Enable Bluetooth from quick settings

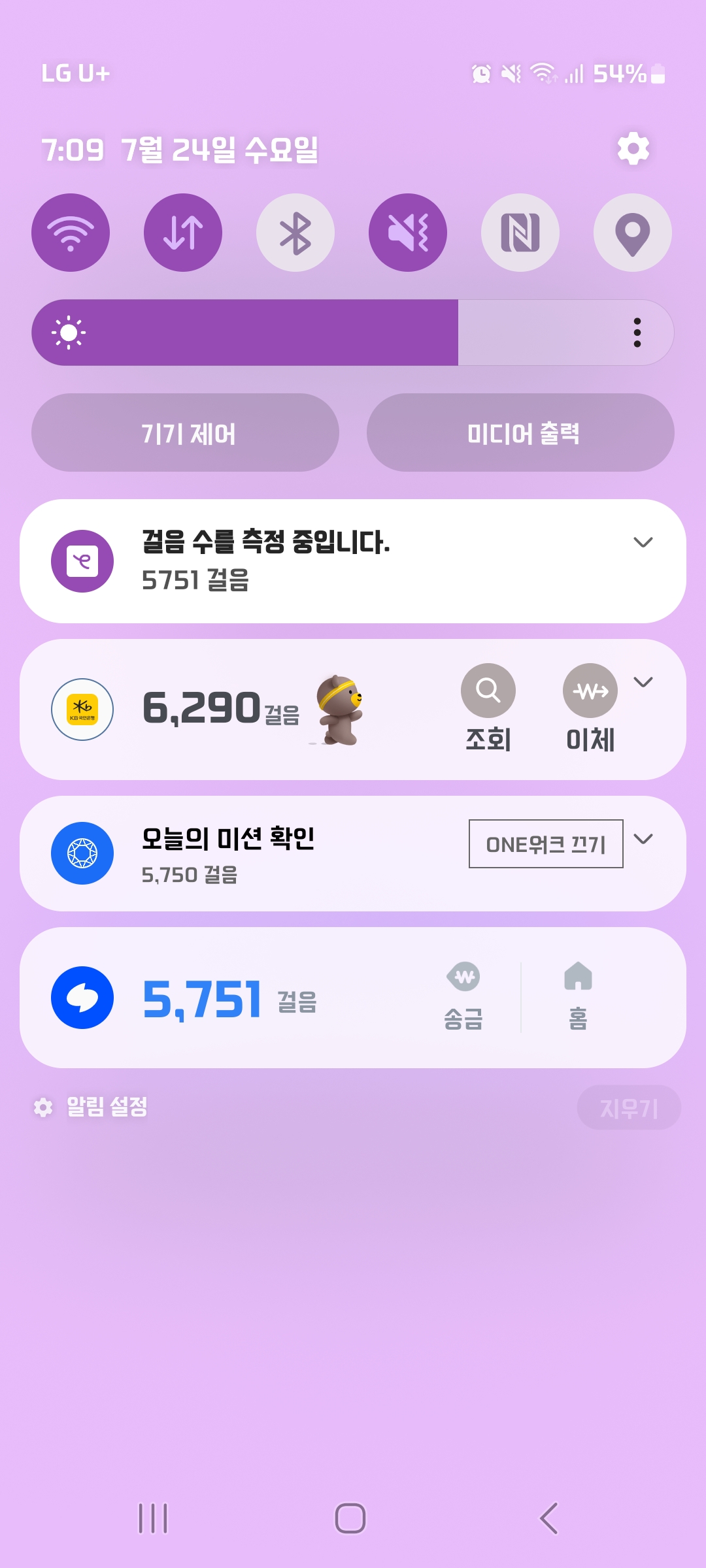295,233
